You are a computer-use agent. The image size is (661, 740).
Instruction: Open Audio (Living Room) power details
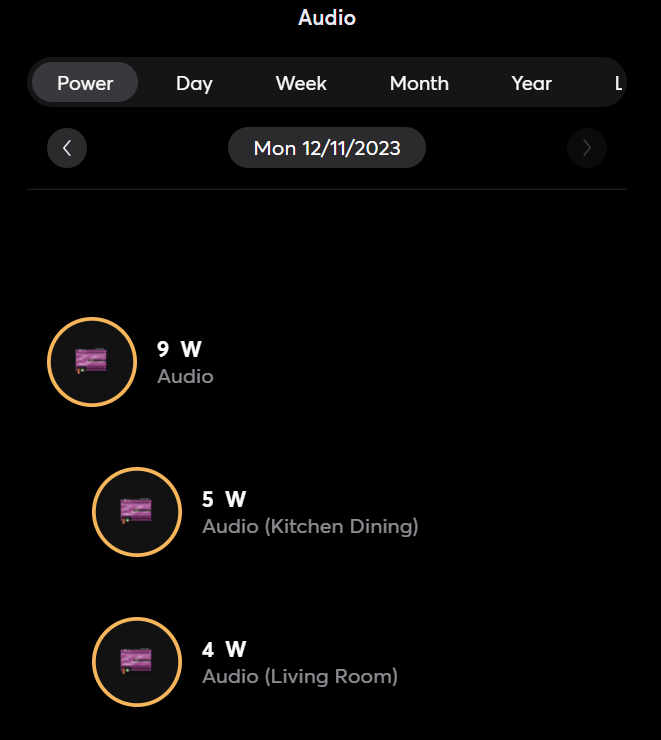[x=137, y=662]
